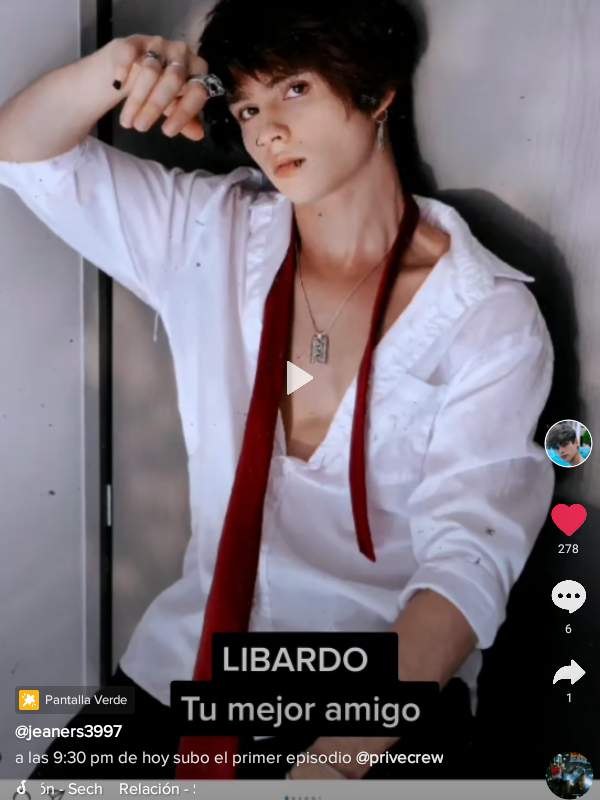Open the @privecrew mention
Image resolution: width=600 pixels, height=800 pixels.
click(399, 758)
